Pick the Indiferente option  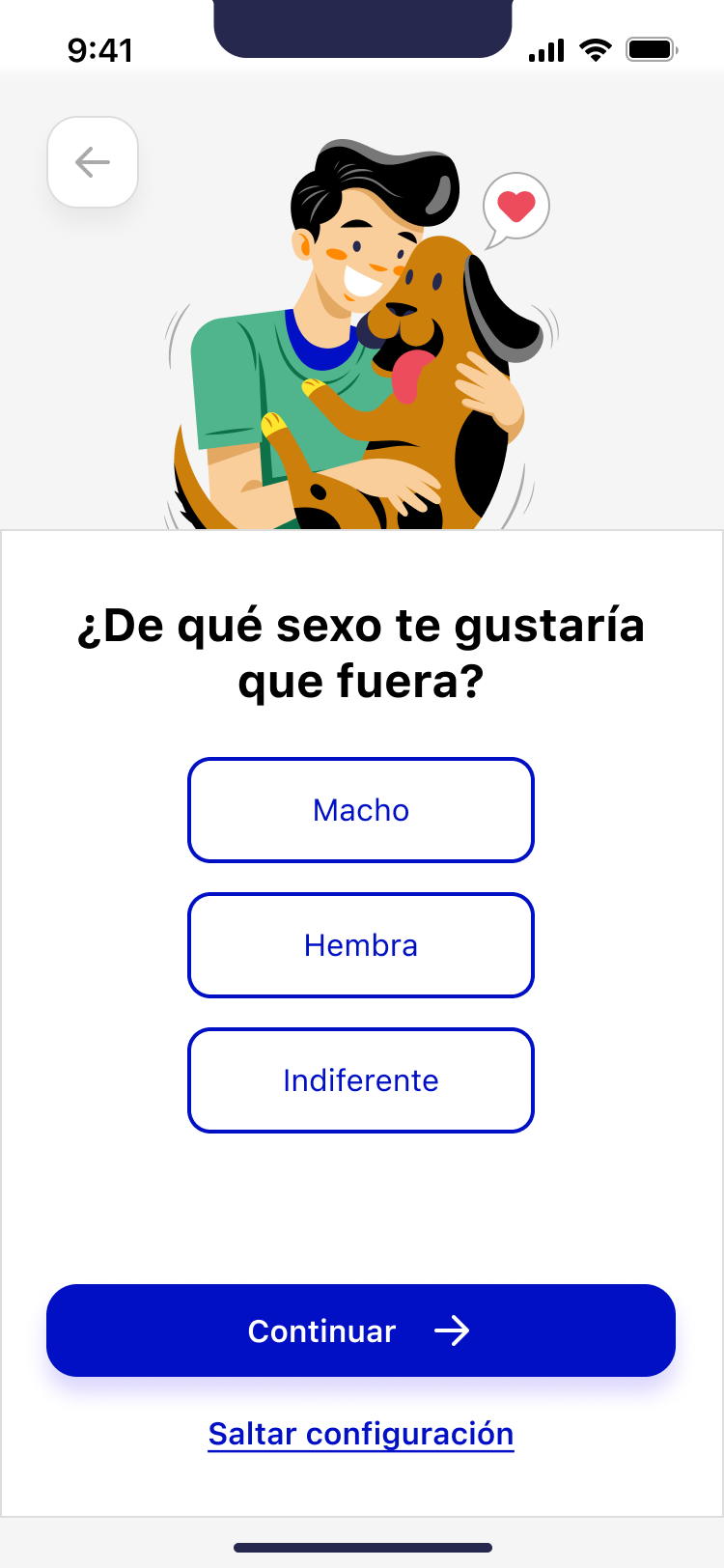361,1080
